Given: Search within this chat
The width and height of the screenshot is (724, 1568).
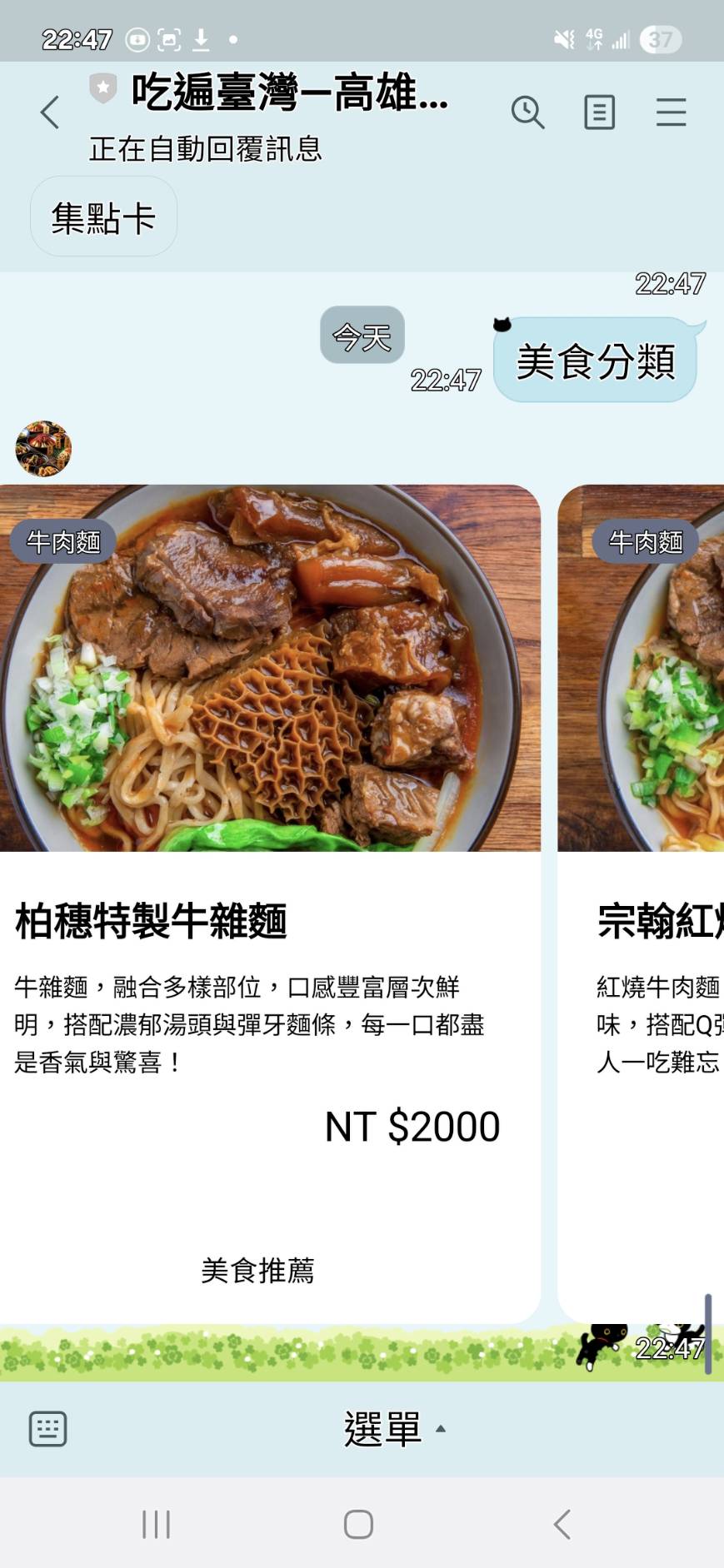Looking at the screenshot, I should click(x=527, y=112).
